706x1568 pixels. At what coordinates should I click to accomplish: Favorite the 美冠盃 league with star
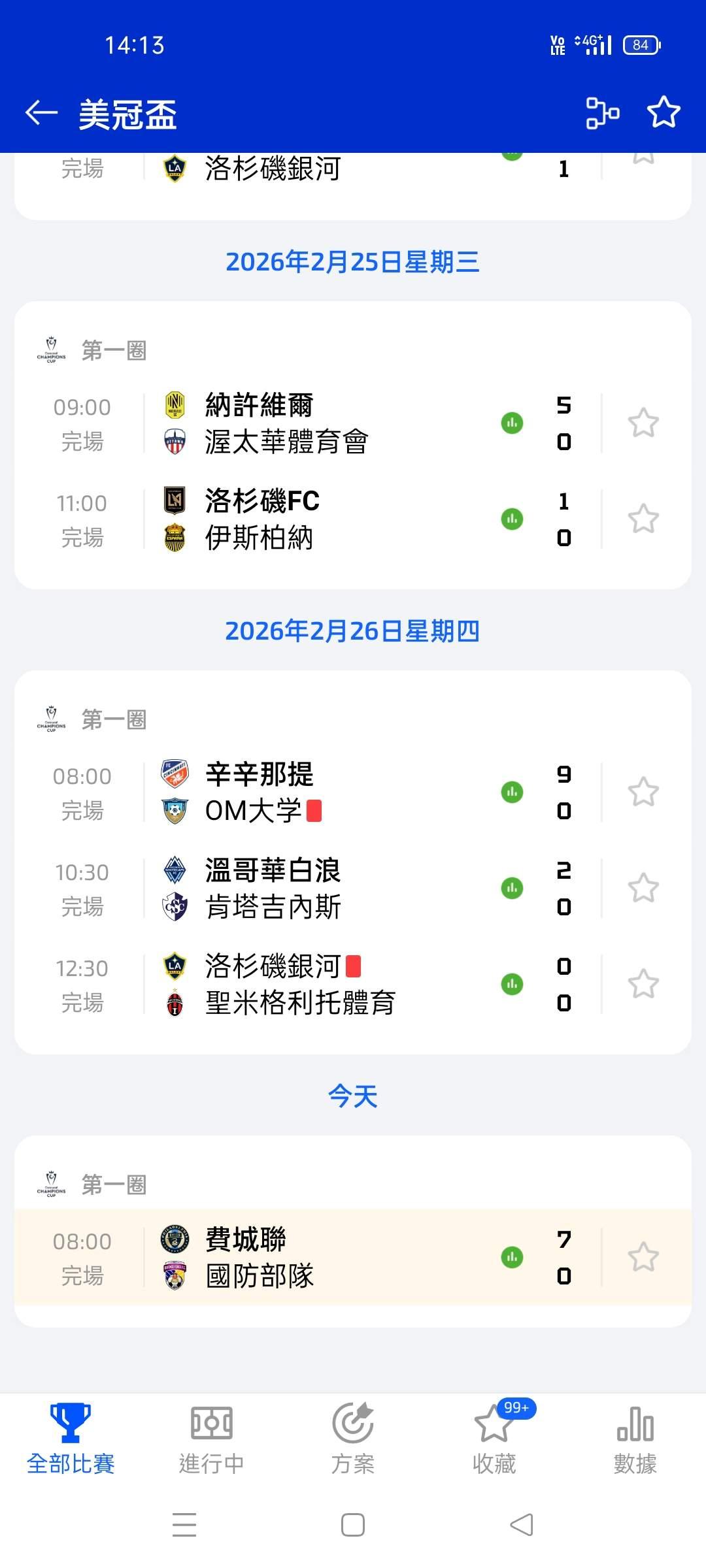click(x=664, y=113)
